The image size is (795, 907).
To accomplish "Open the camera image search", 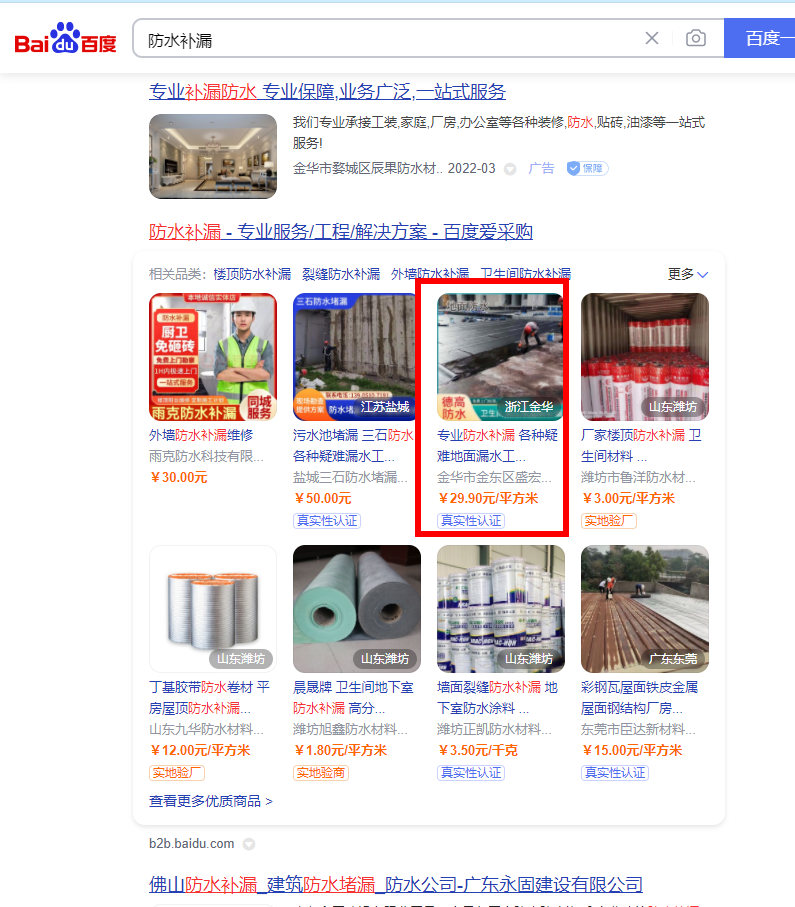I will pos(696,39).
